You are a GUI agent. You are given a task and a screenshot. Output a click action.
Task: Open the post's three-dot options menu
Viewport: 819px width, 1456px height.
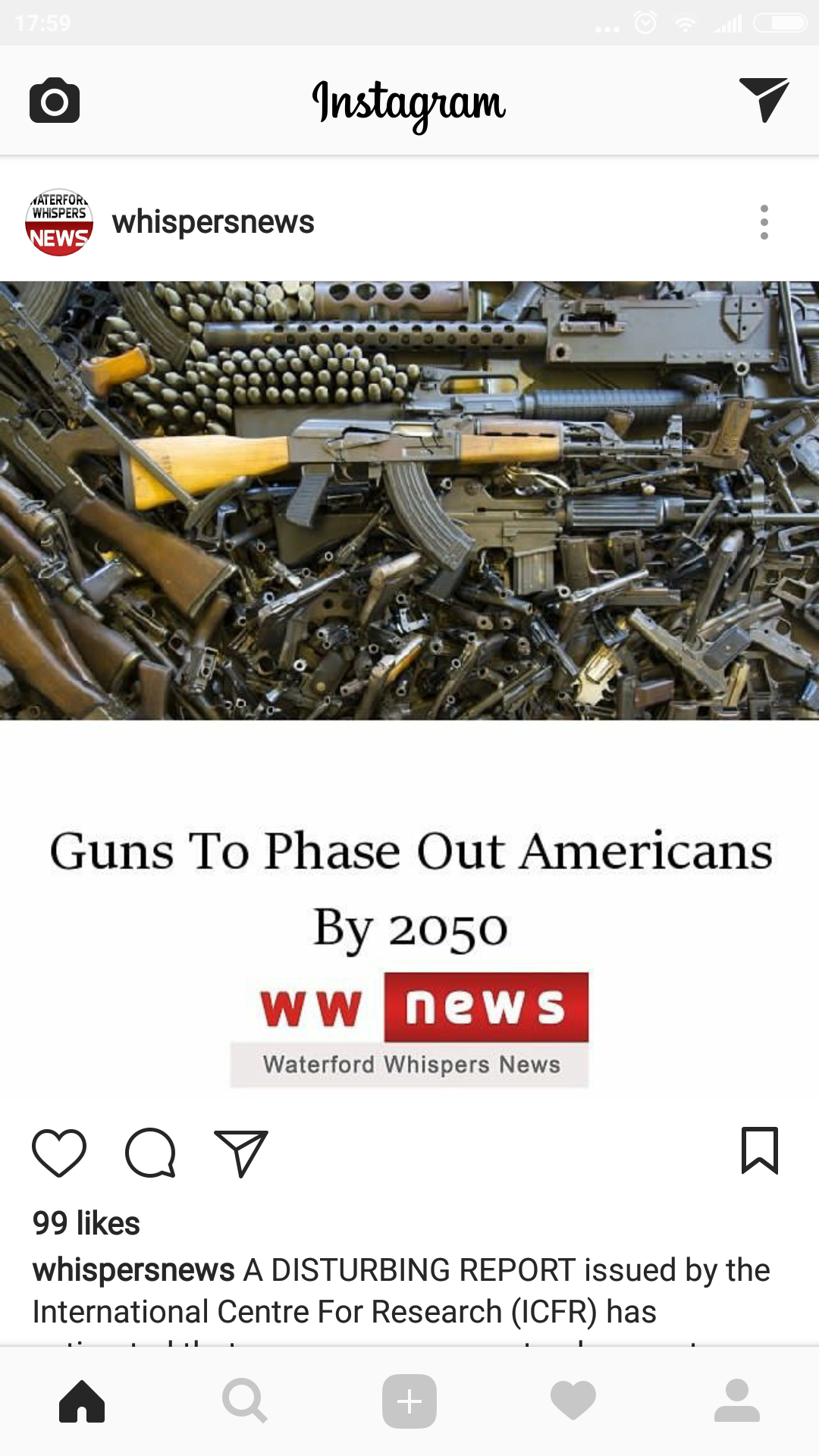click(x=764, y=222)
